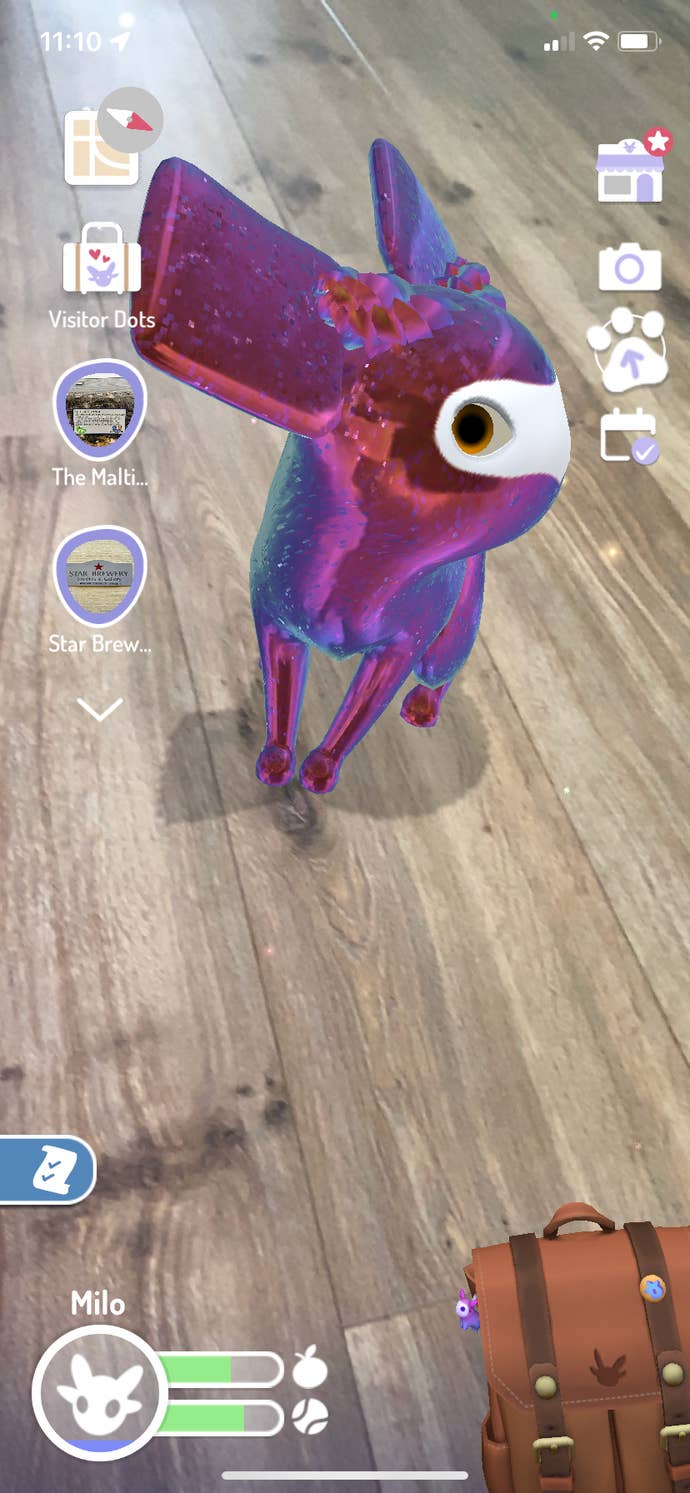This screenshot has height=1493, width=690.
Task: Open the camera to take photo
Action: (x=630, y=269)
